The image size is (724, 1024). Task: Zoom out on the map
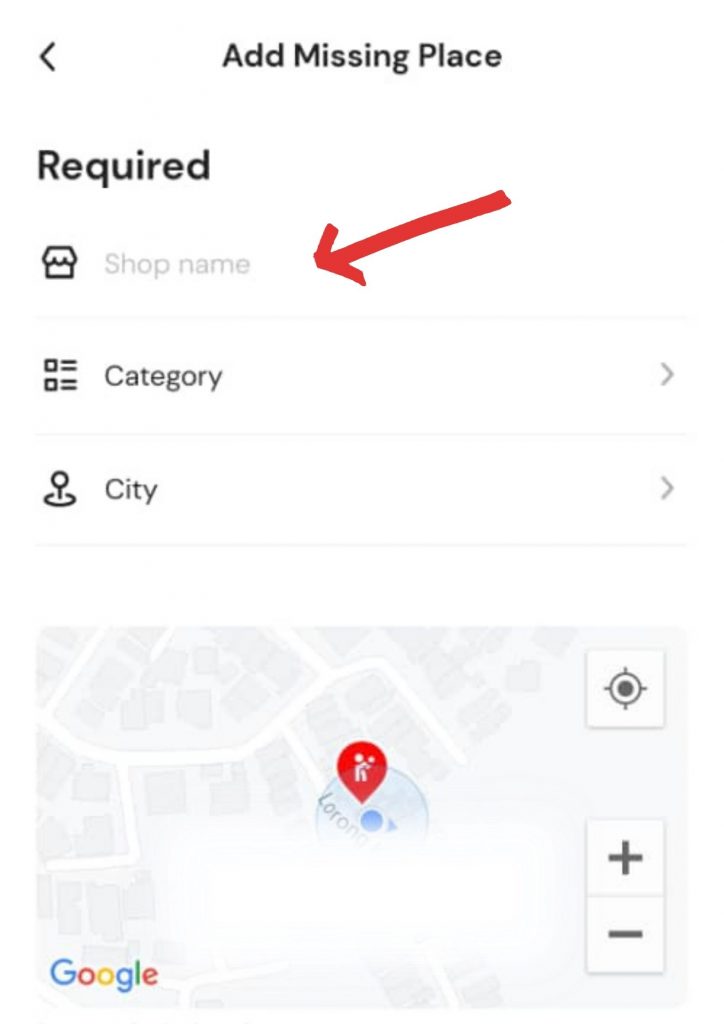(626, 934)
